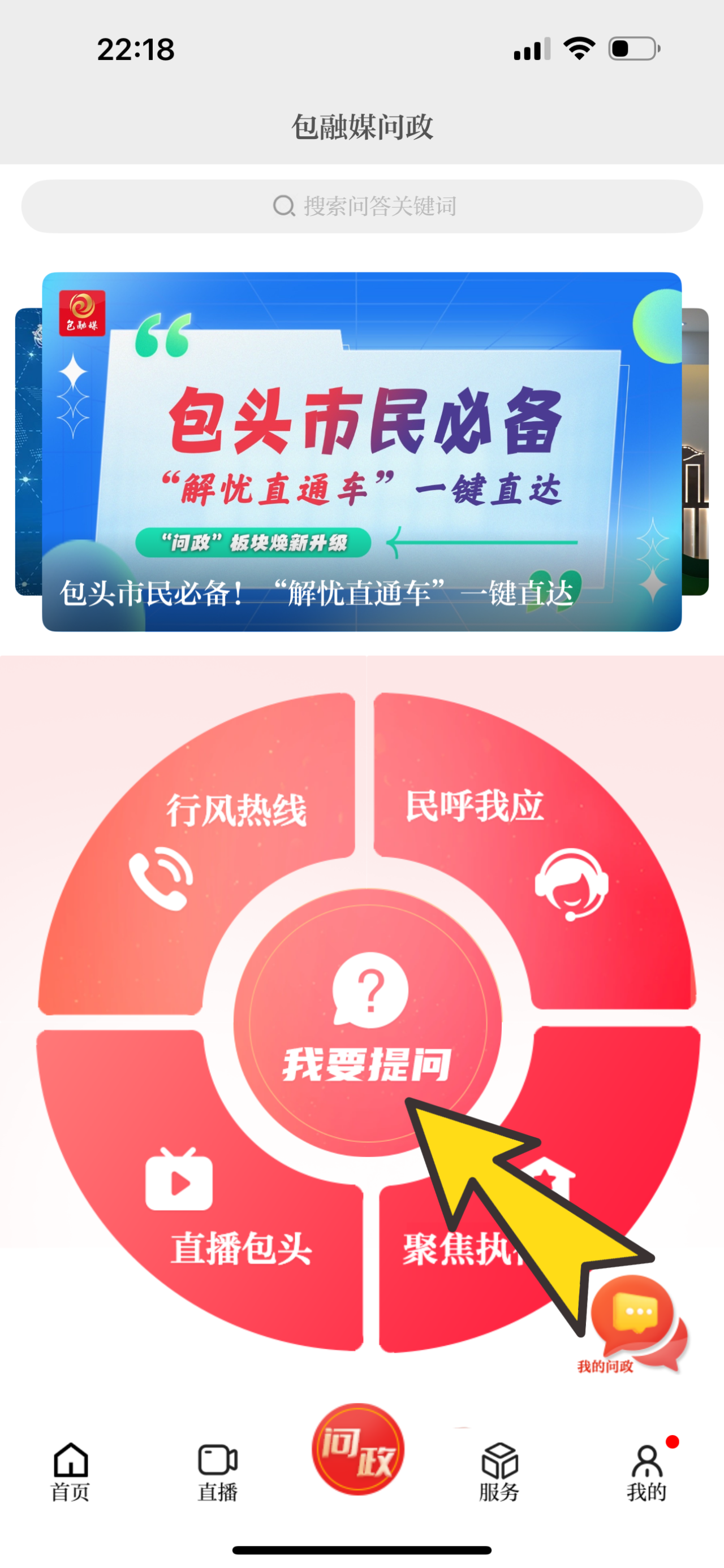
Task: Switch to the 直播 tab
Action: [x=217, y=1472]
